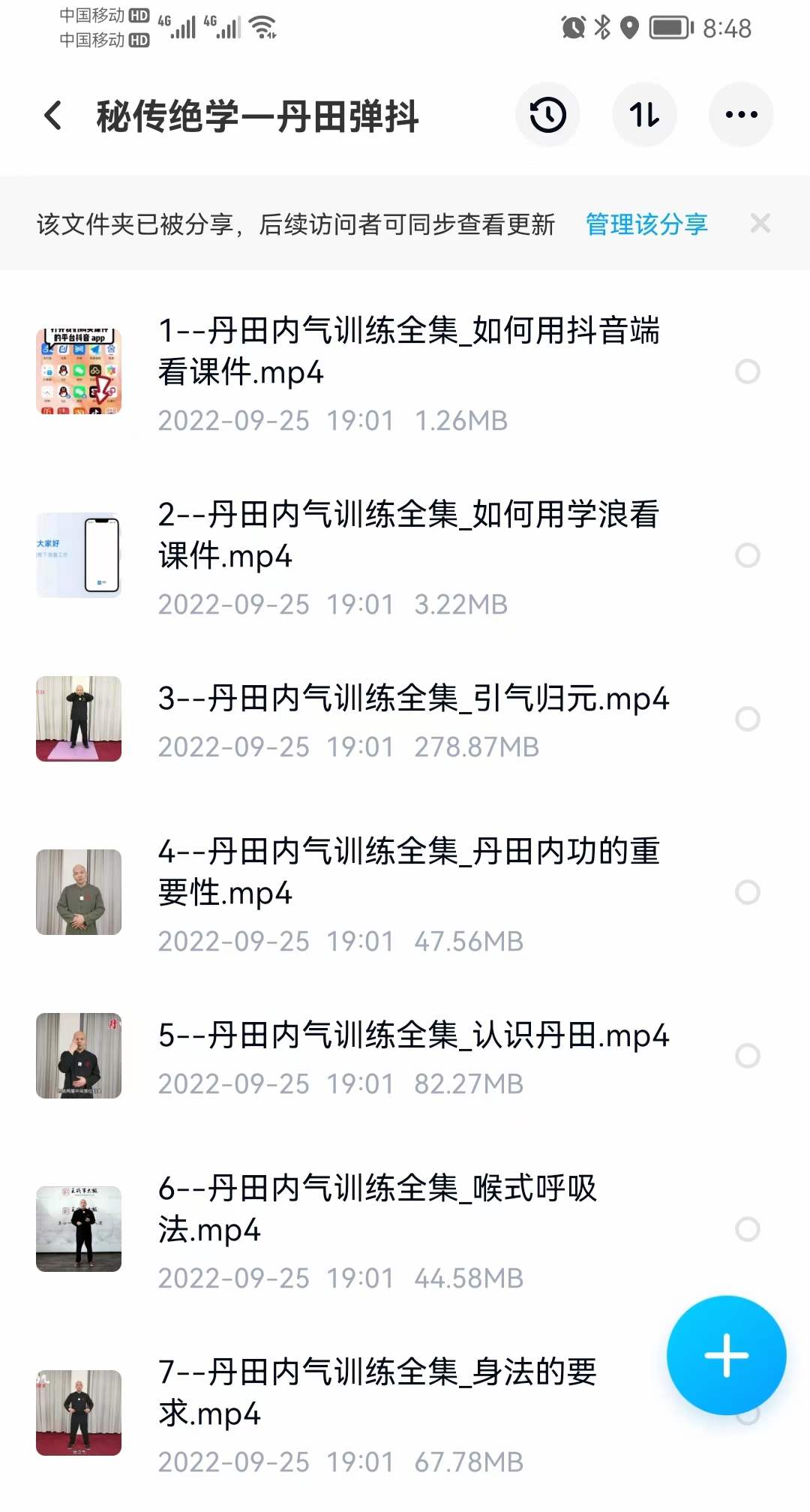The height and width of the screenshot is (1512, 810).
Task: Tap the blue plus floating button
Action: pyautogui.click(x=726, y=1355)
